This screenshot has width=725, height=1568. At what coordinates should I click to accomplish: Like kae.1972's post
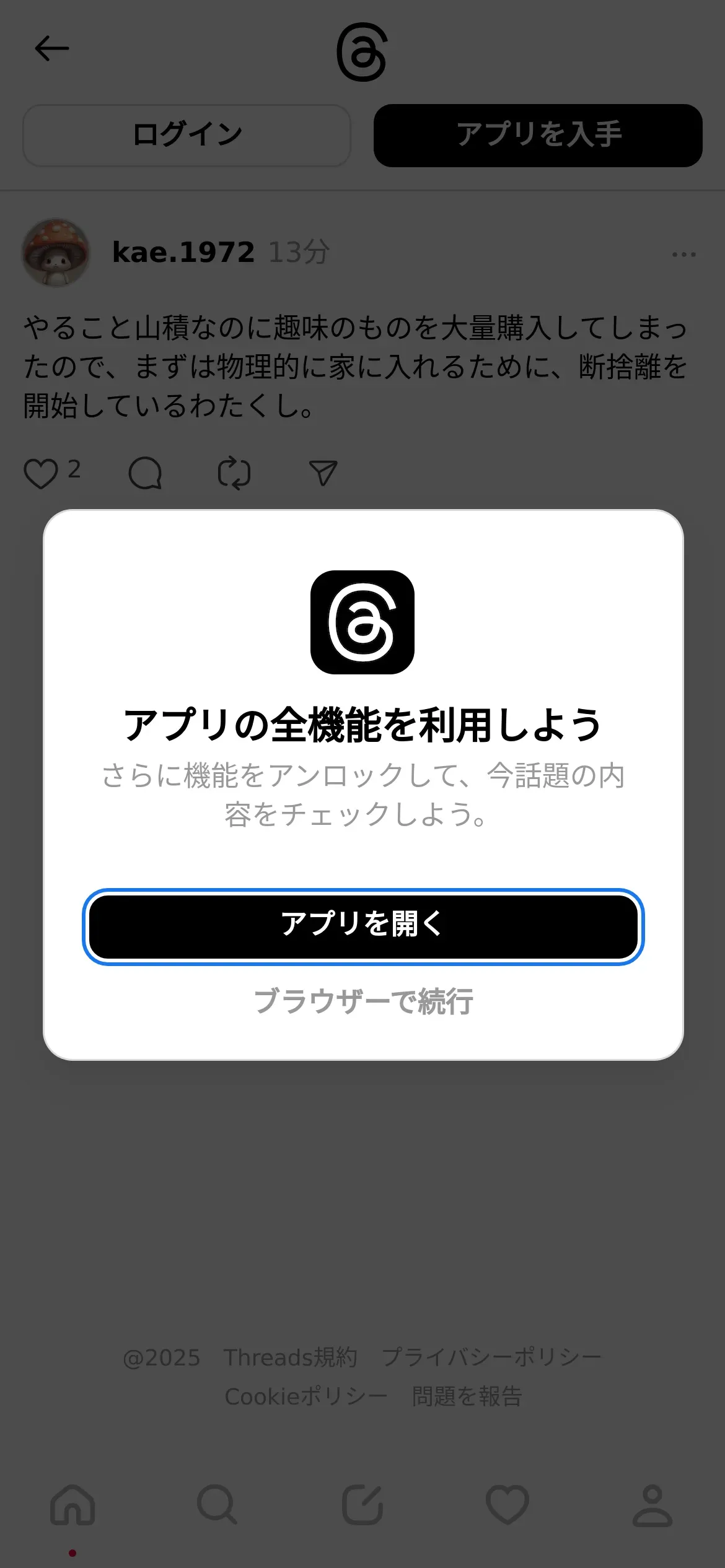pos(41,473)
